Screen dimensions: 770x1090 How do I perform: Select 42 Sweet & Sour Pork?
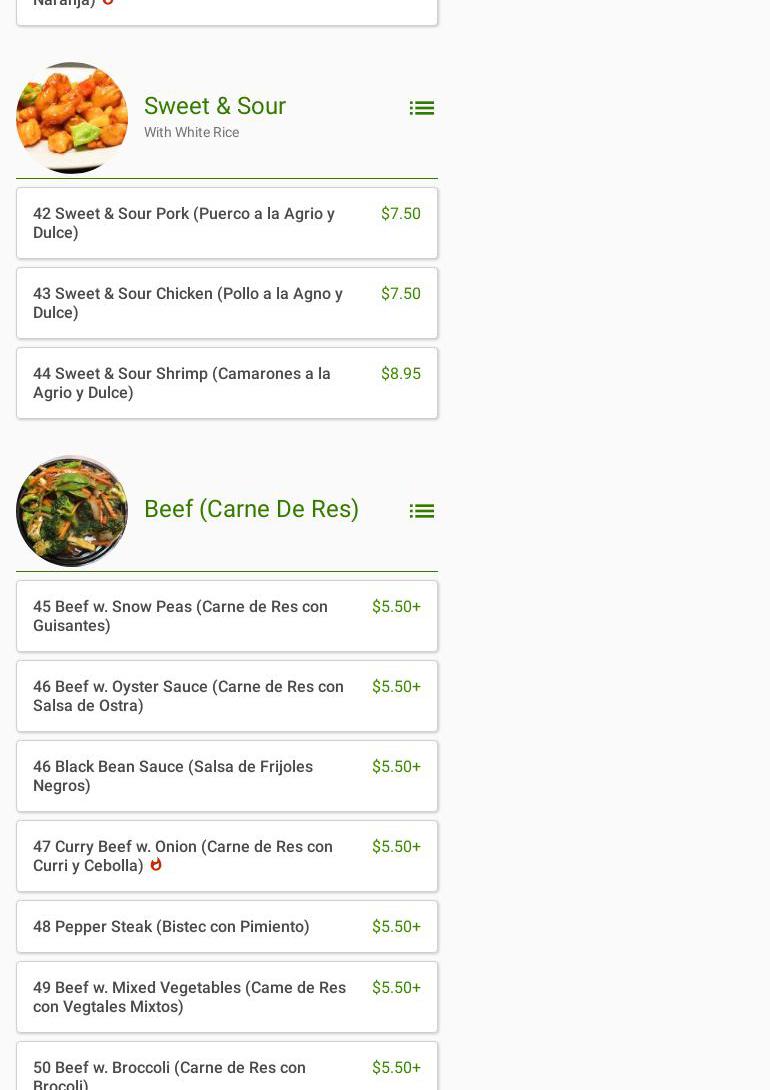click(227, 223)
